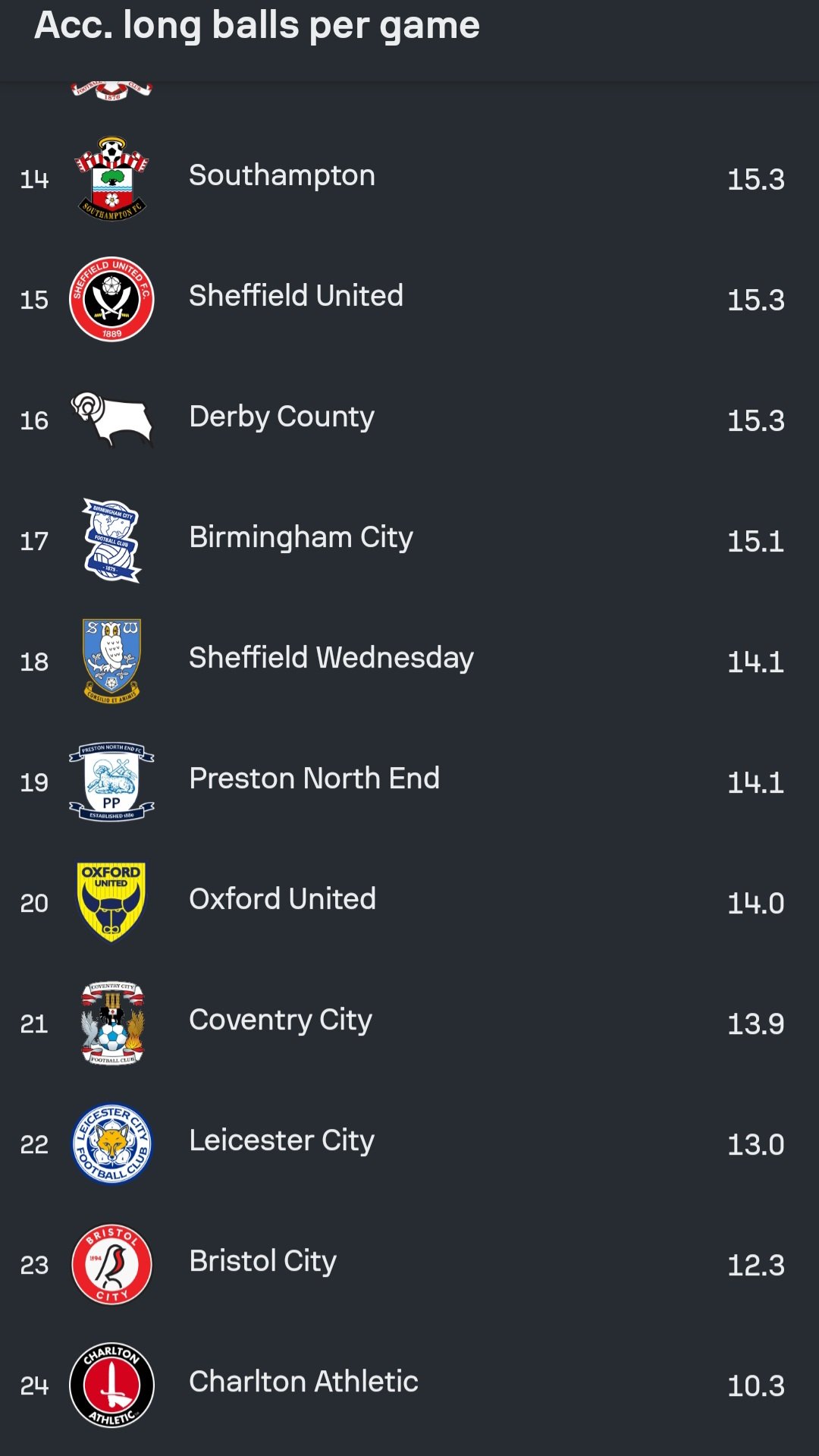Open Charlton Athletic's row
Image resolution: width=819 pixels, height=1456 pixels.
[409, 1385]
